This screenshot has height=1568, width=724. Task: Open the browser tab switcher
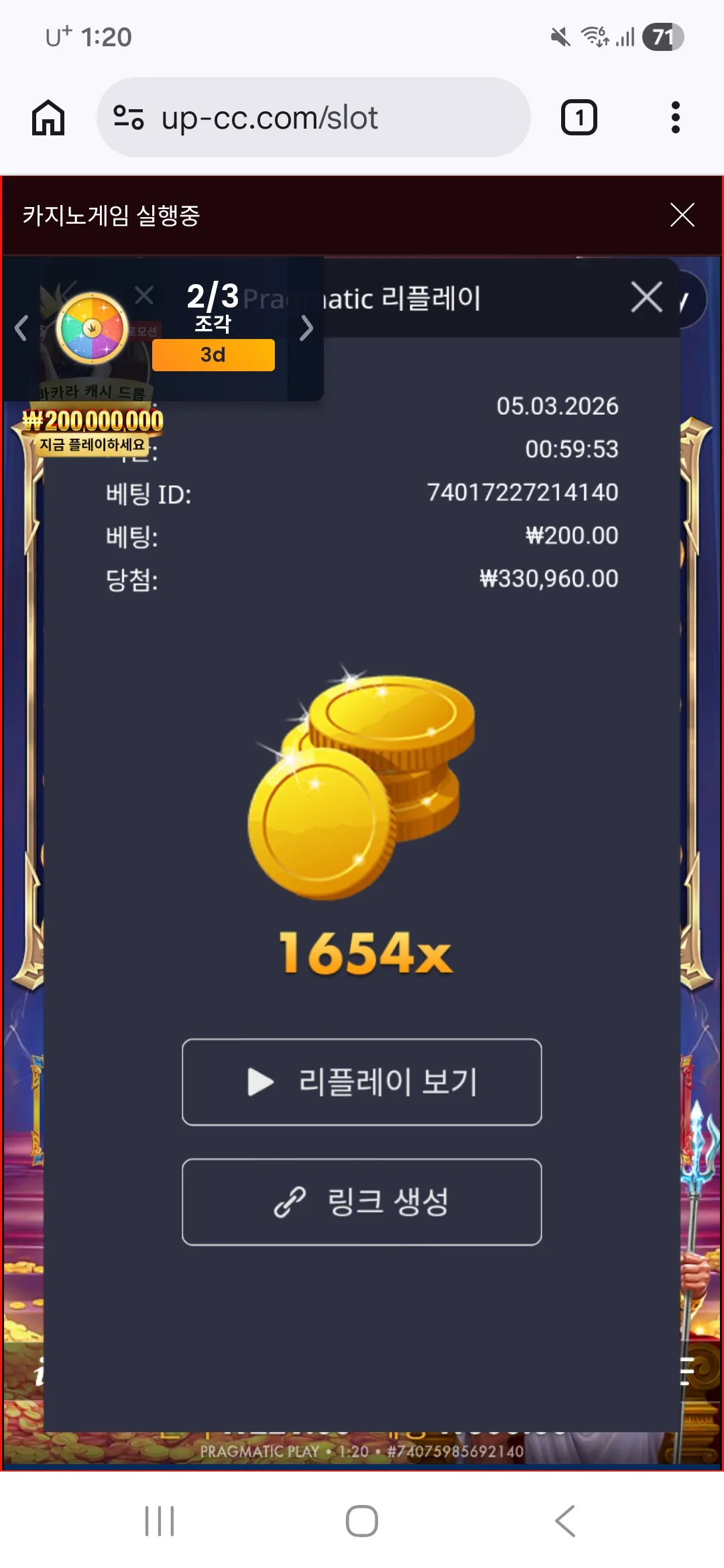[579, 118]
